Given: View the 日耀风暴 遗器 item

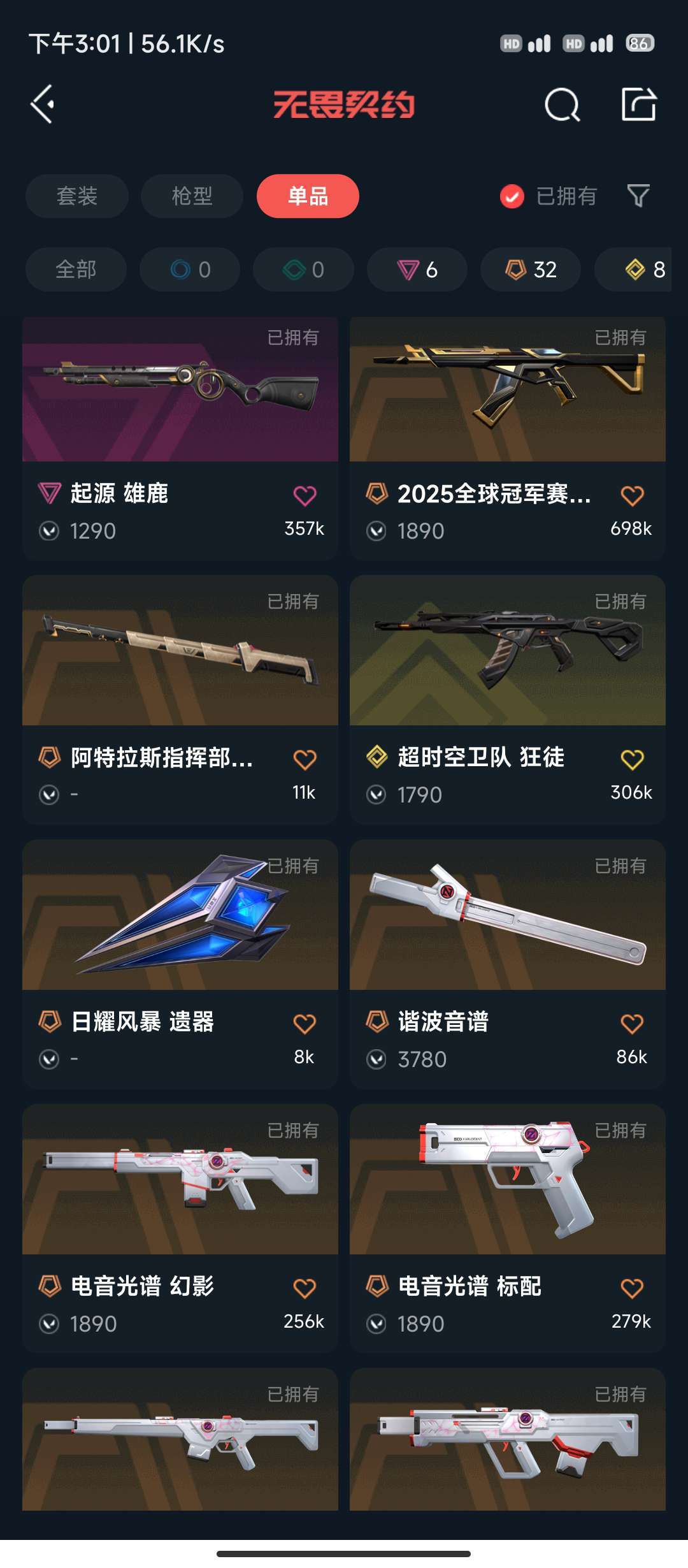Looking at the screenshot, I should [180, 916].
